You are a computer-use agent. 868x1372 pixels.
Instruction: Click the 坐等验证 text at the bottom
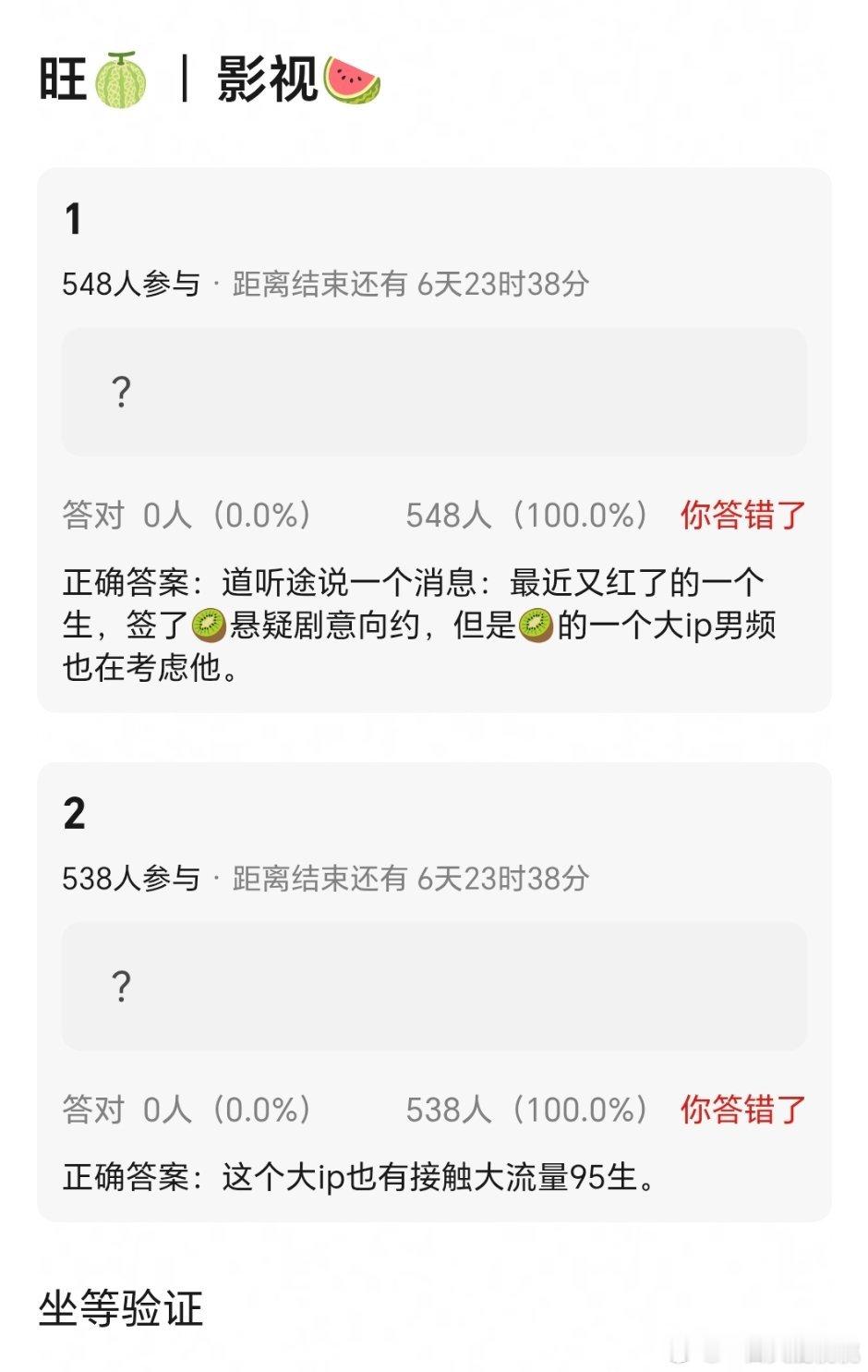point(122,1306)
